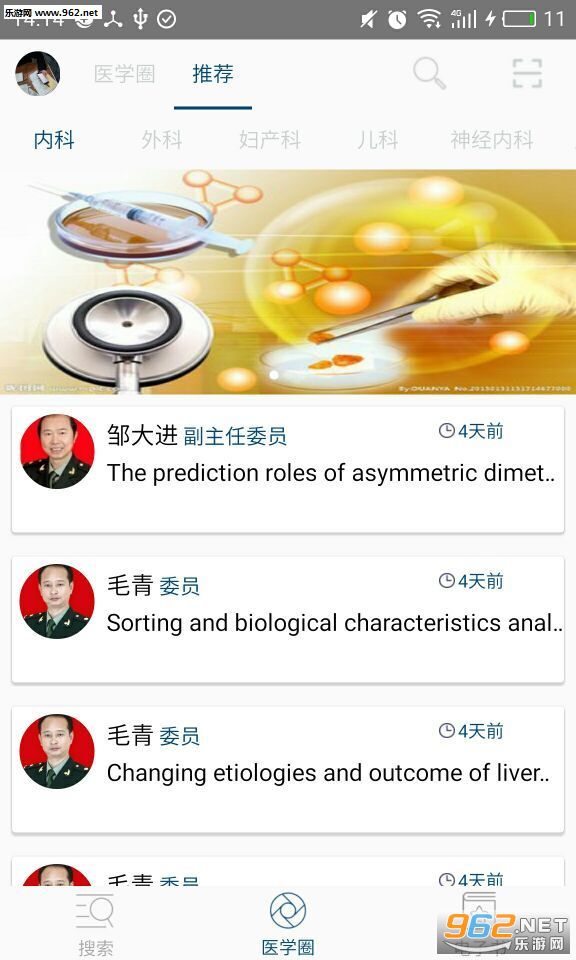Select the 推荐 tab
576x960 pixels.
tap(212, 74)
